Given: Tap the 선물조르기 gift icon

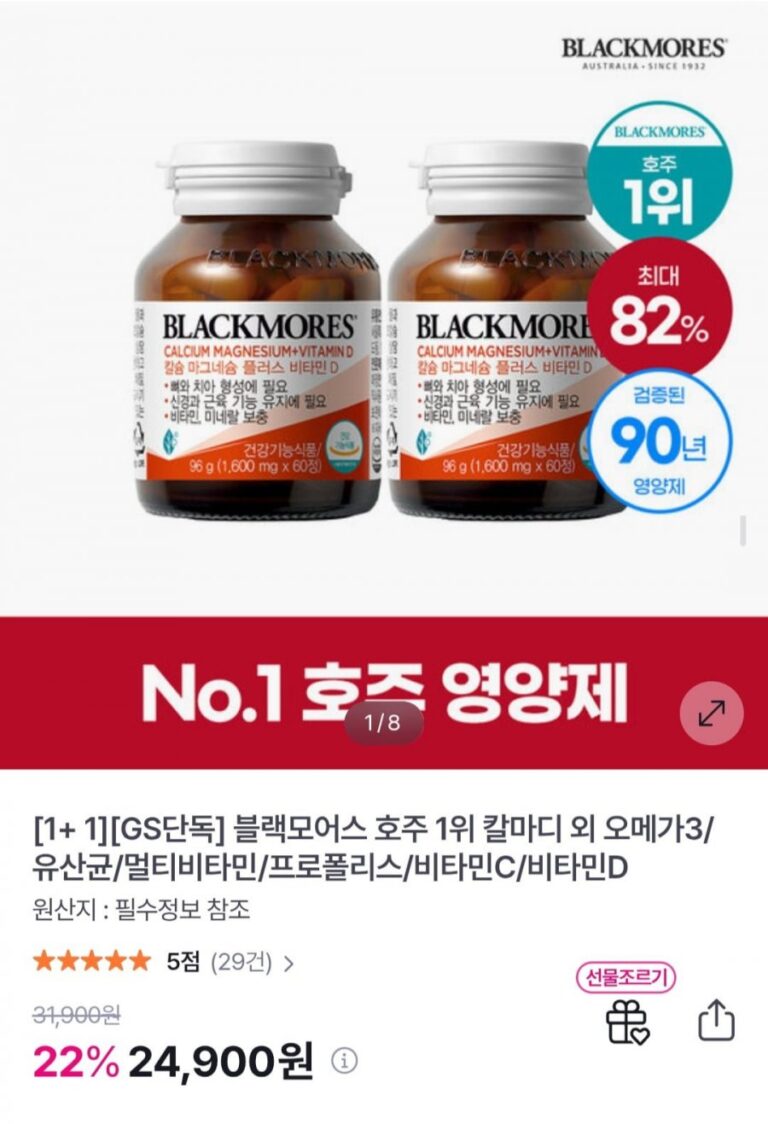Looking at the screenshot, I should (x=627, y=1021).
